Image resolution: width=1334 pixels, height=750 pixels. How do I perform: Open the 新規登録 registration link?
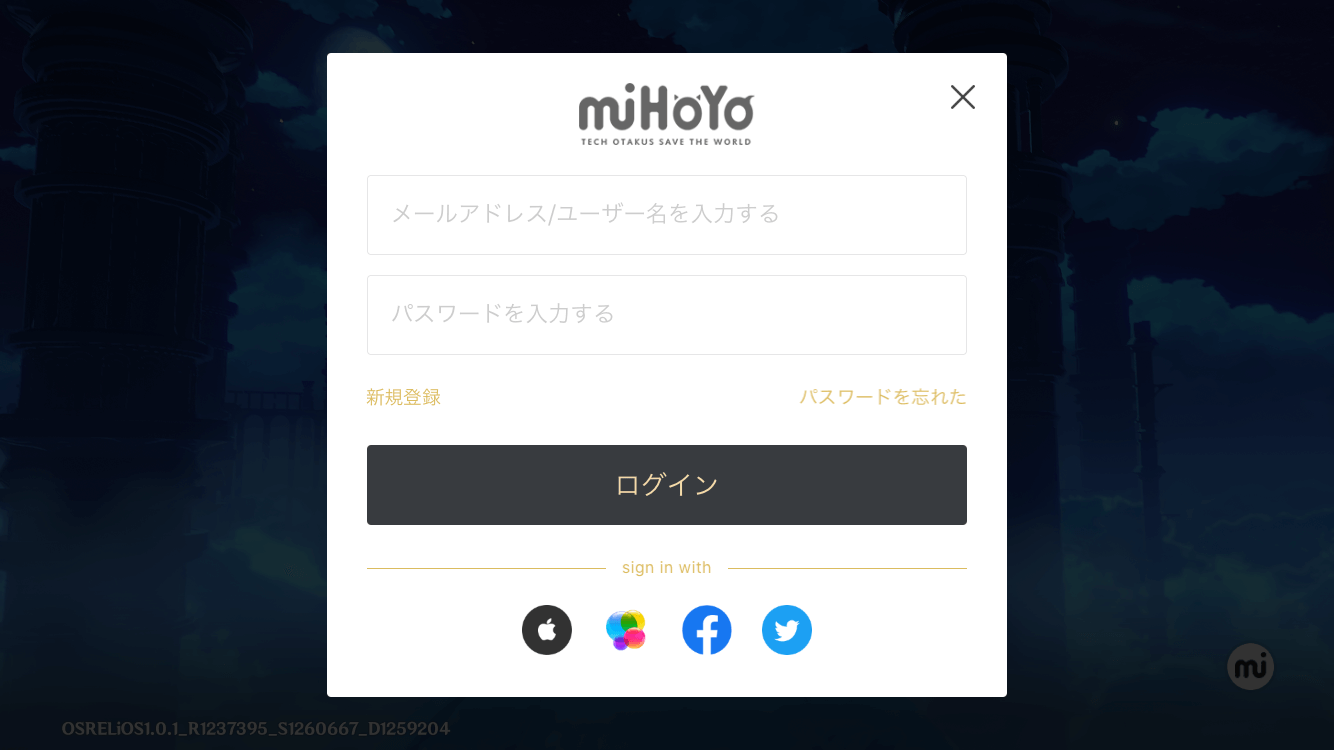(x=403, y=397)
